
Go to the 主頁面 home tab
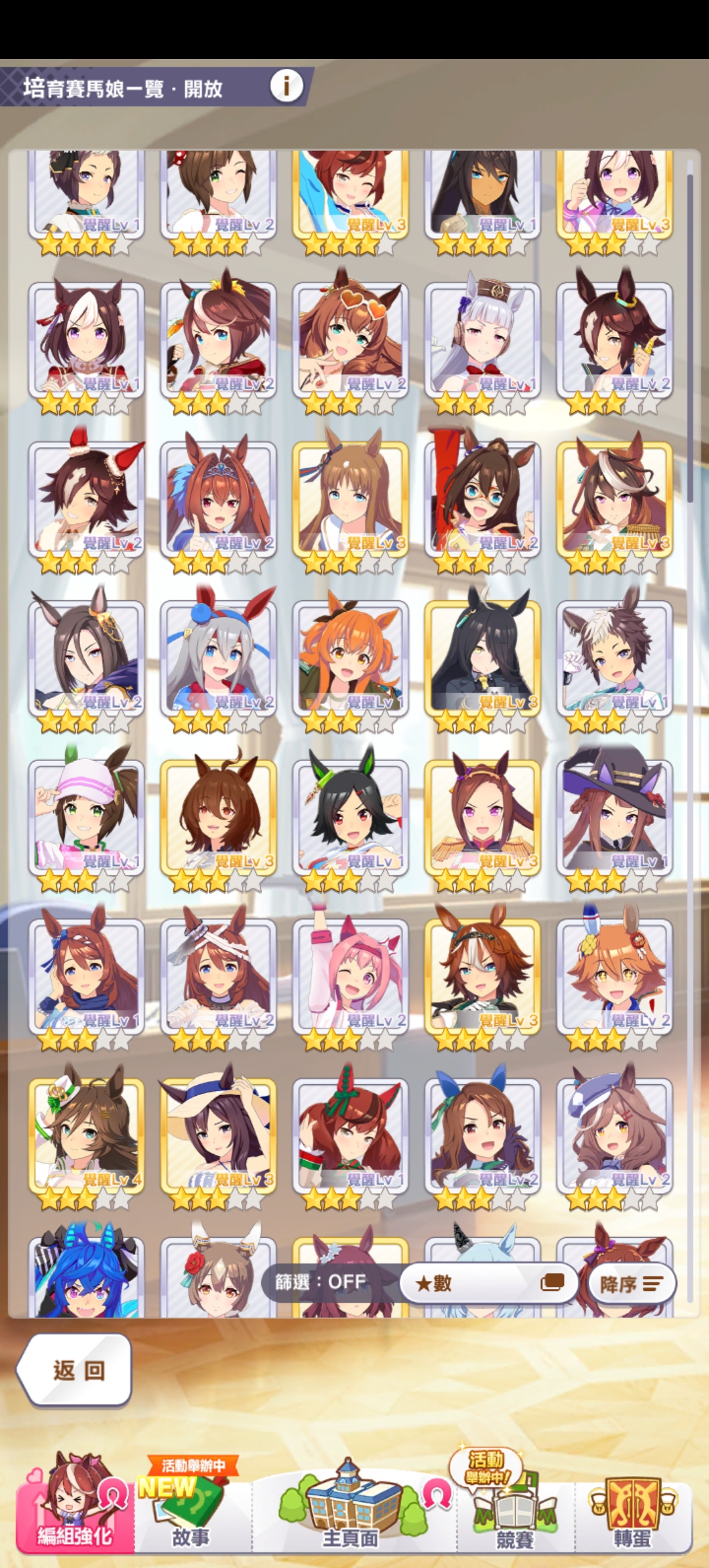[x=350, y=1509]
